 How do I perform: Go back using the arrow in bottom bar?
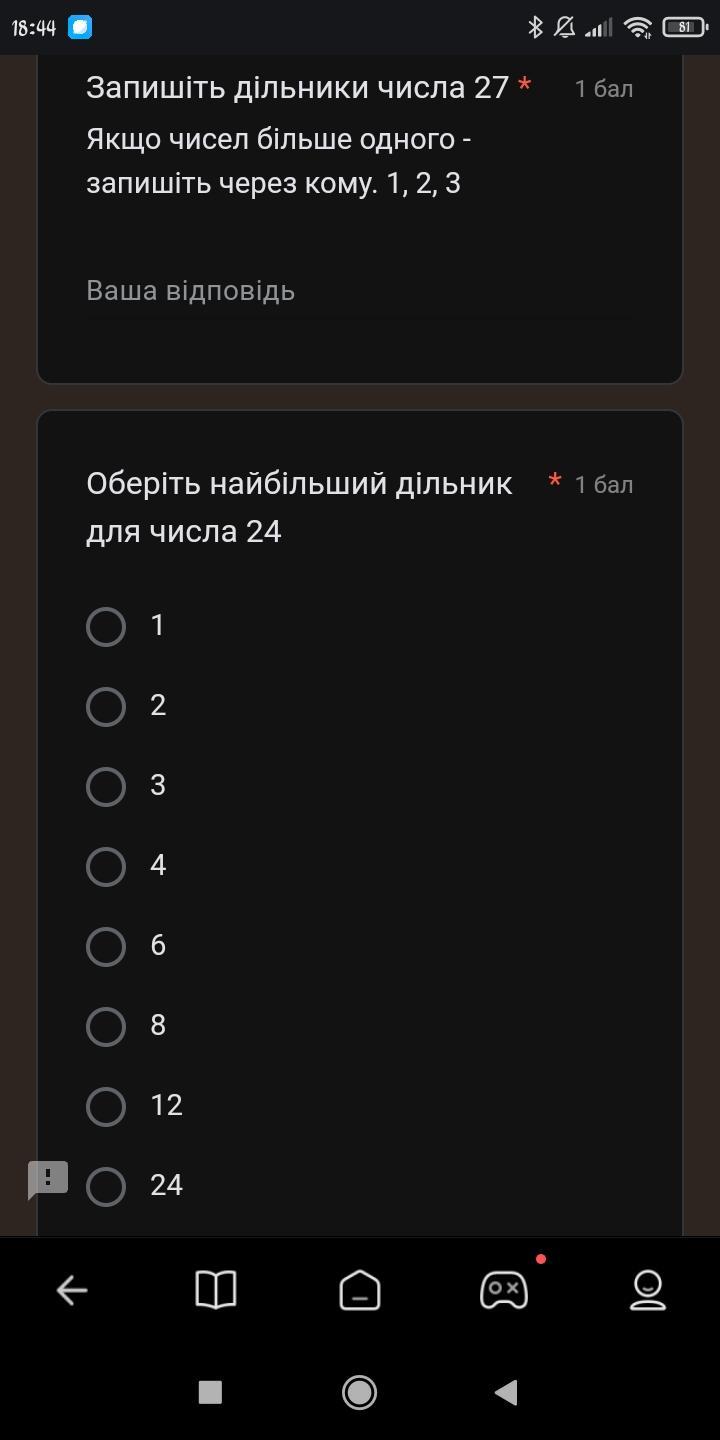72,1291
